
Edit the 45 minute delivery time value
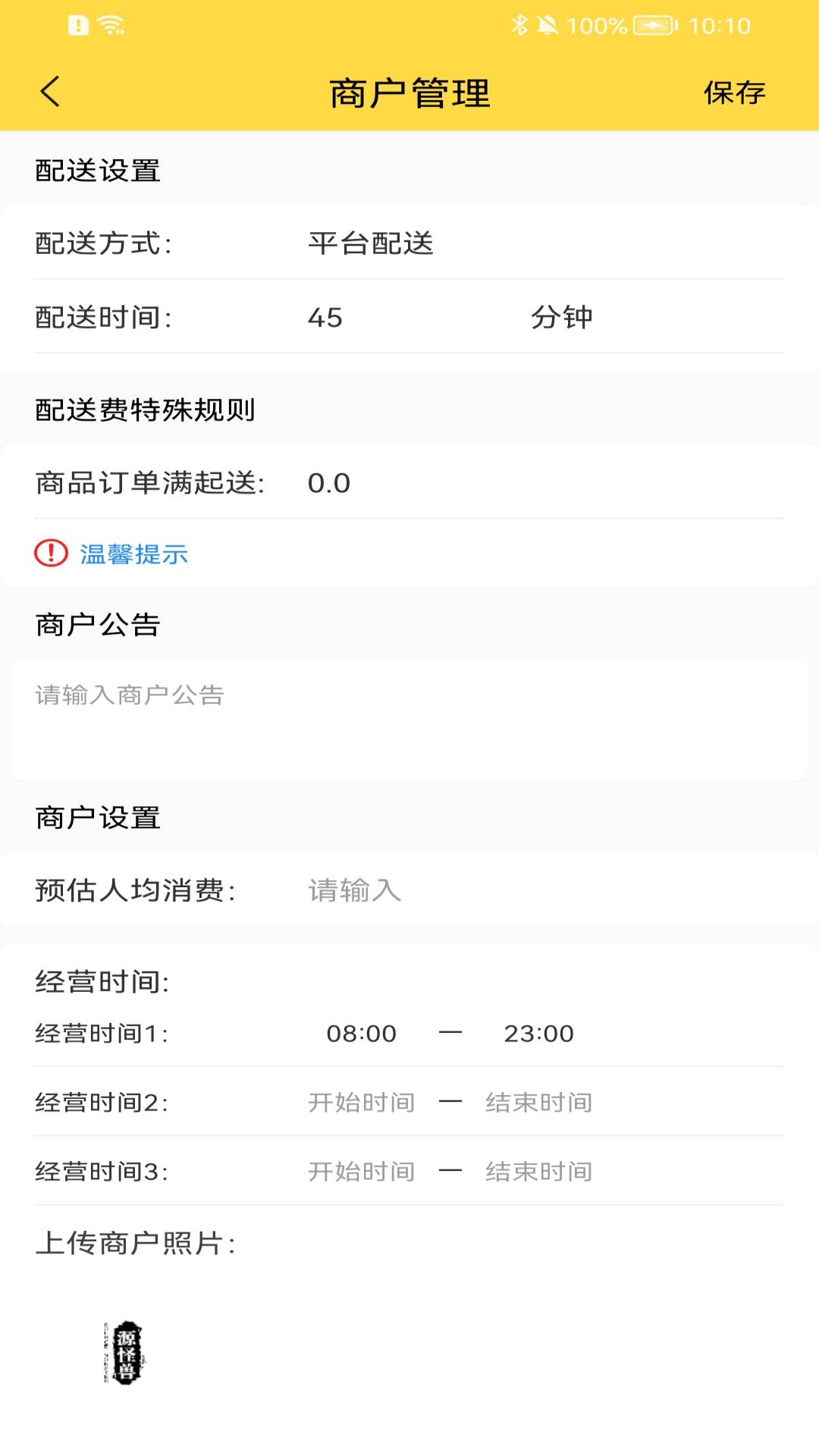(326, 317)
